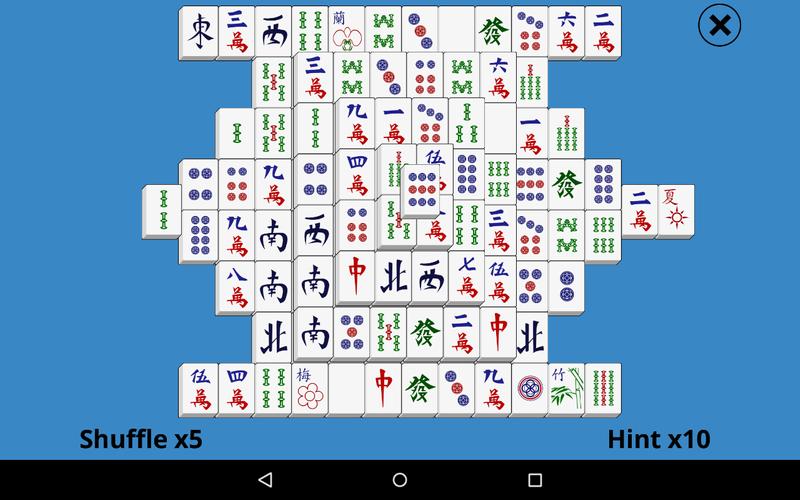Select the eight character (八萬) tile
The height and width of the screenshot is (500, 800).
(236, 286)
